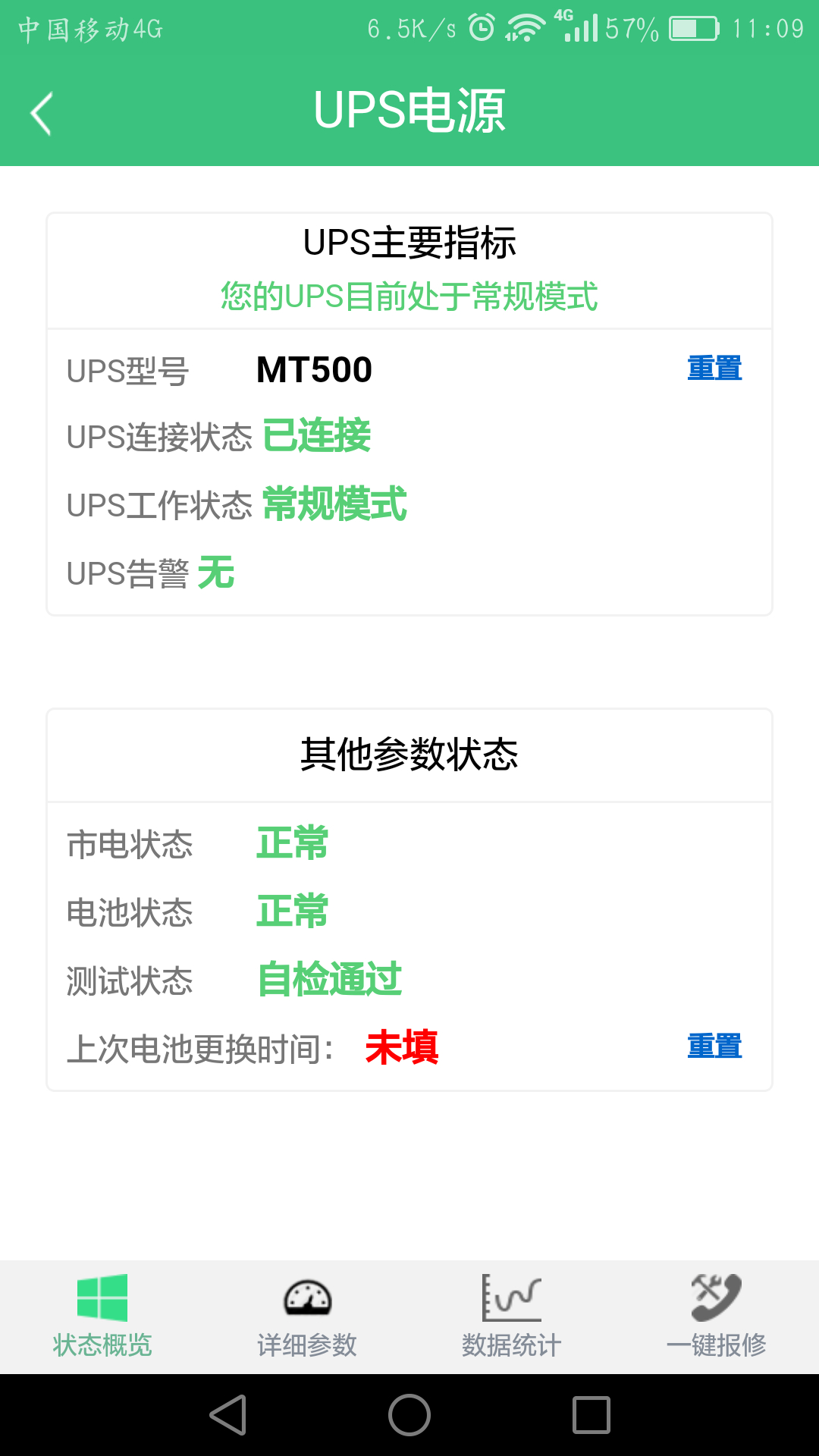This screenshot has height=1456, width=819.
Task: Tap 重置 next to 上次电池更换时间
Action: pos(714,1046)
